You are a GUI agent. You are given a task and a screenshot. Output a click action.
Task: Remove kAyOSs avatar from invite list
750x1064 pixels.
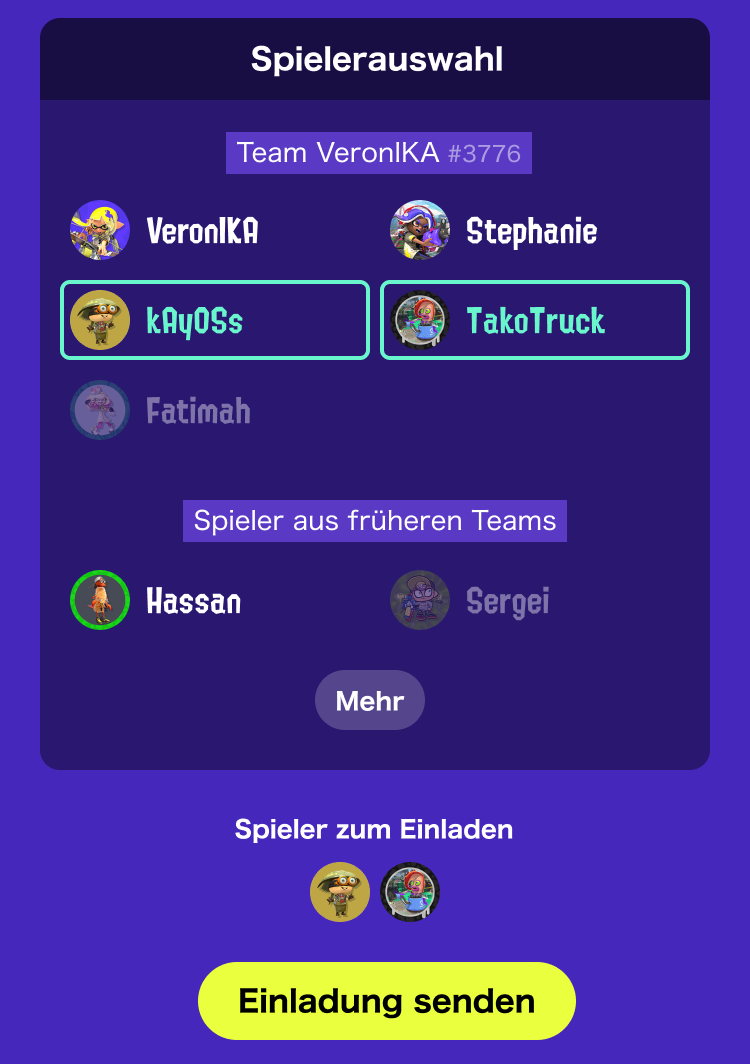[340, 892]
